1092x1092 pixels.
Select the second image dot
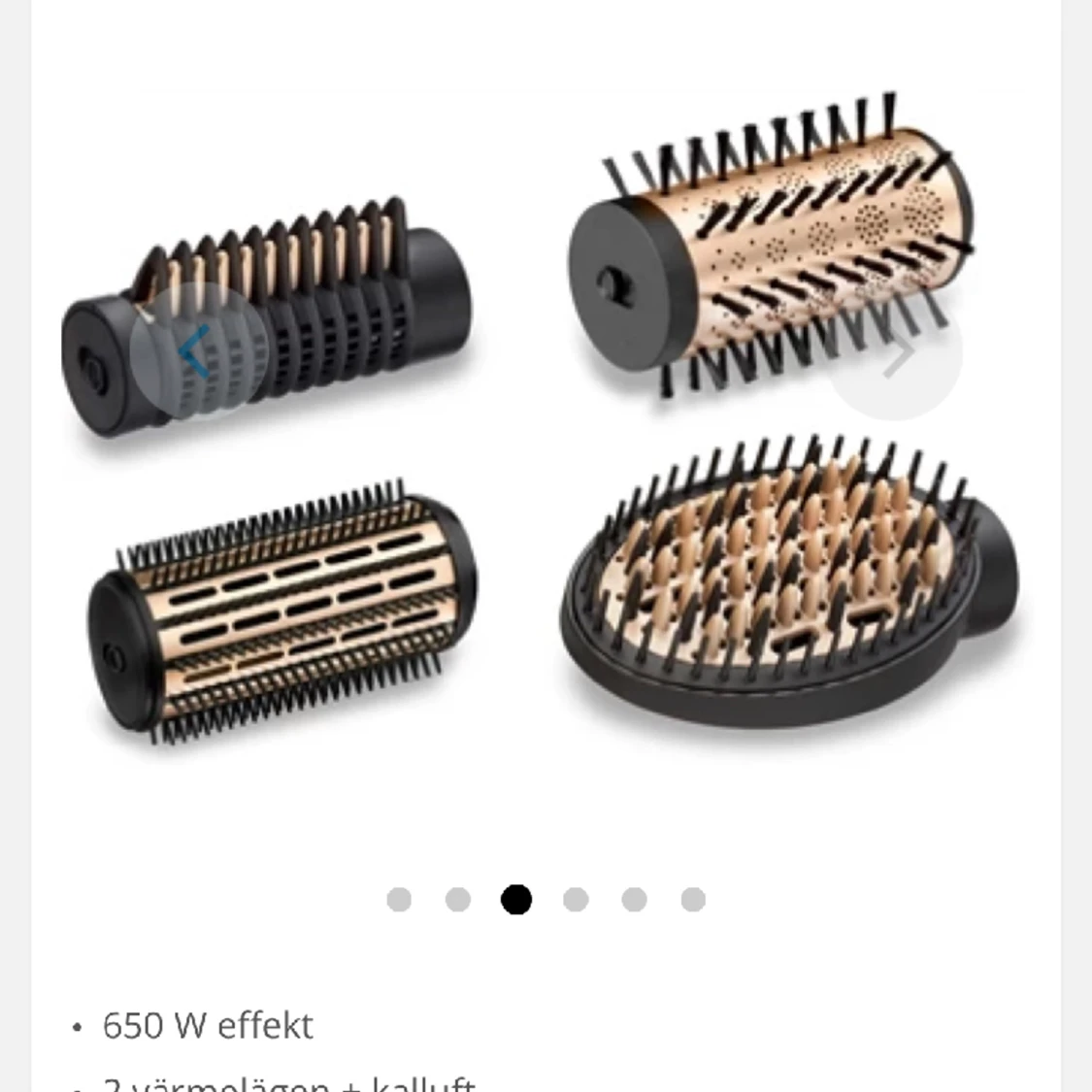coord(458,900)
